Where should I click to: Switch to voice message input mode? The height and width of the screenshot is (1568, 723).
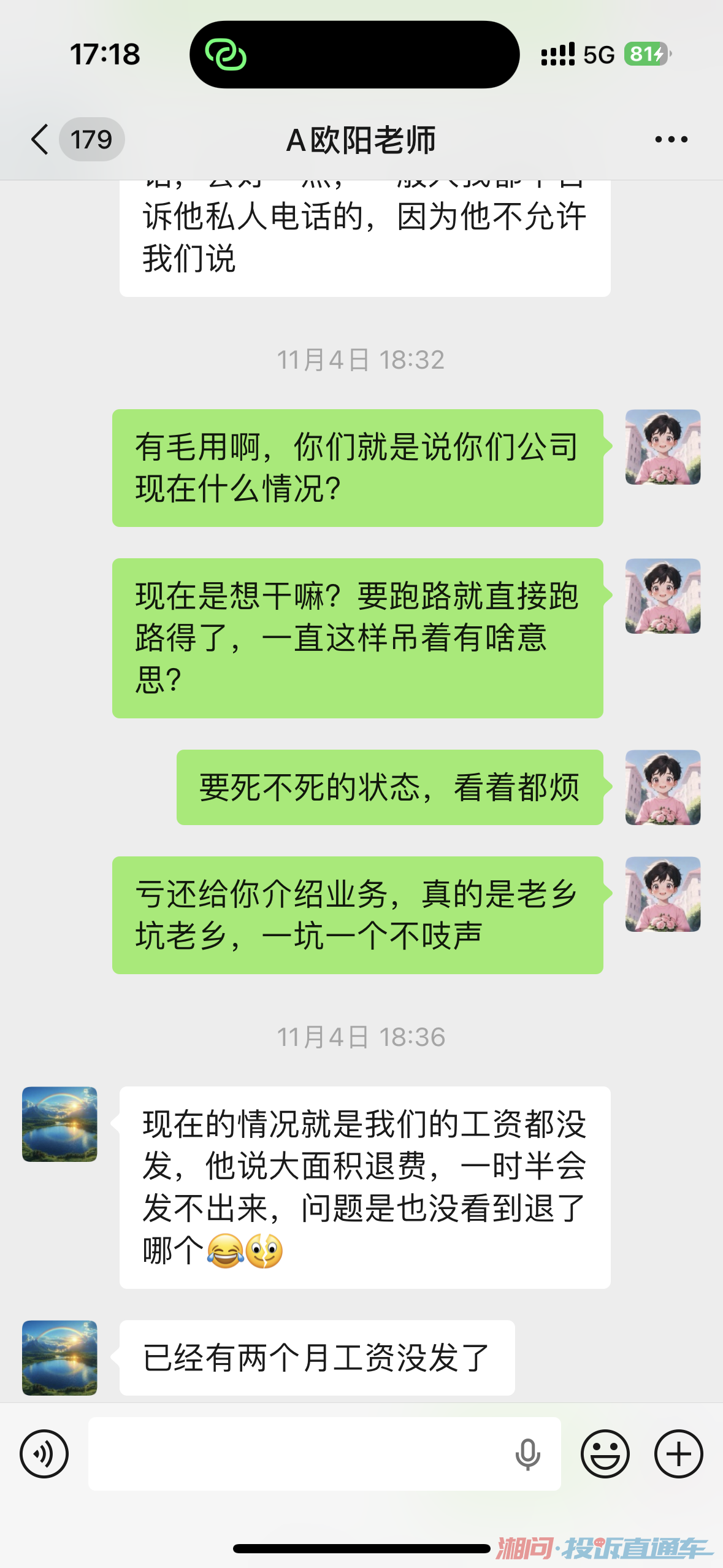click(x=44, y=1453)
